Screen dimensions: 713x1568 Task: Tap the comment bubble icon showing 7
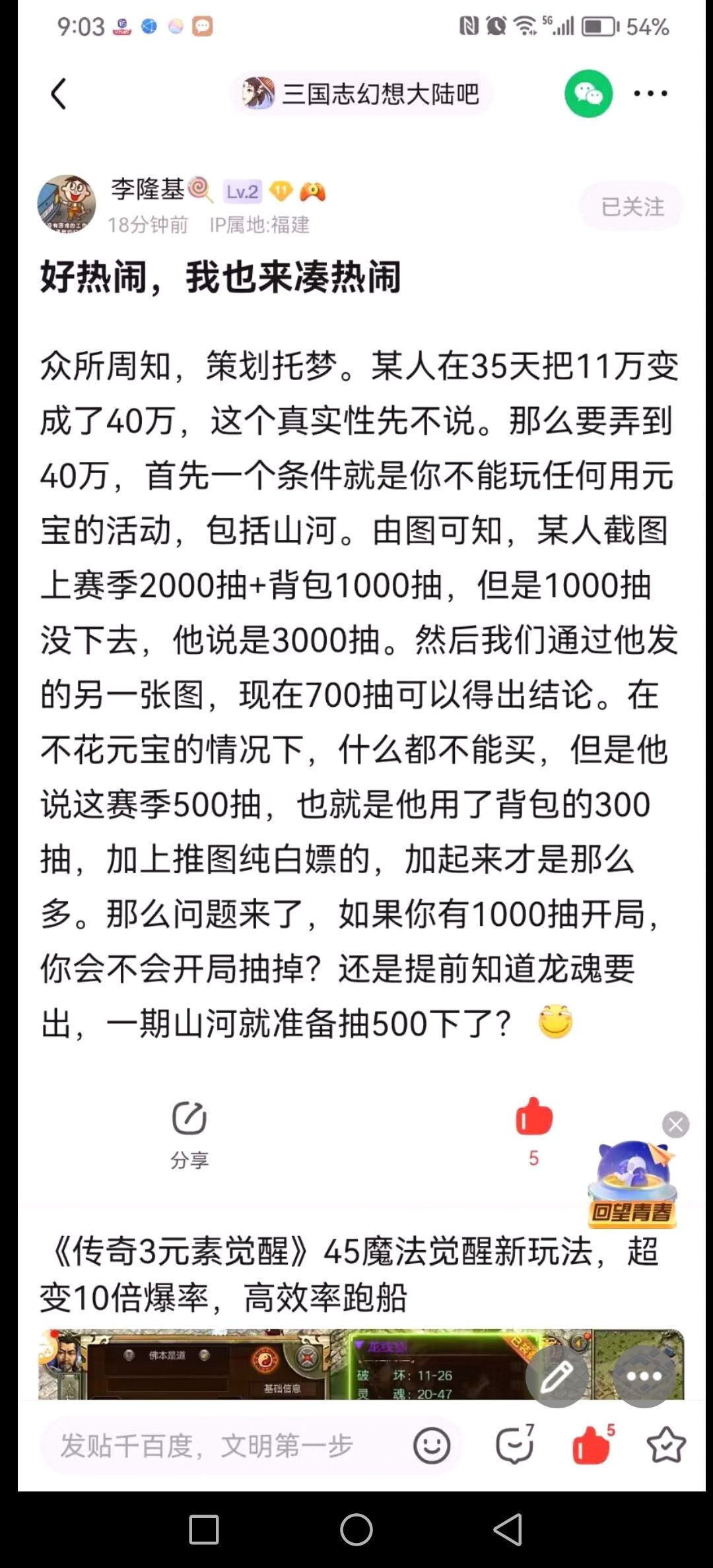click(x=515, y=1445)
